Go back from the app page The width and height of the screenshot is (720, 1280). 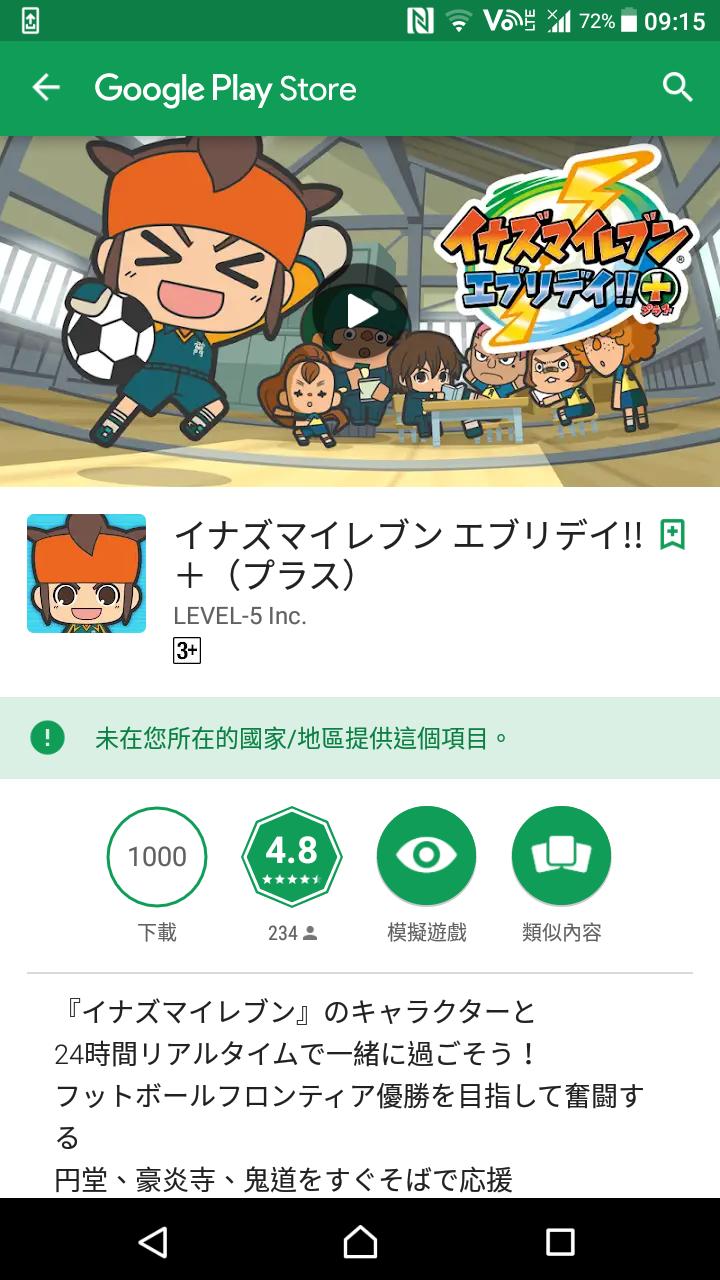(x=46, y=88)
